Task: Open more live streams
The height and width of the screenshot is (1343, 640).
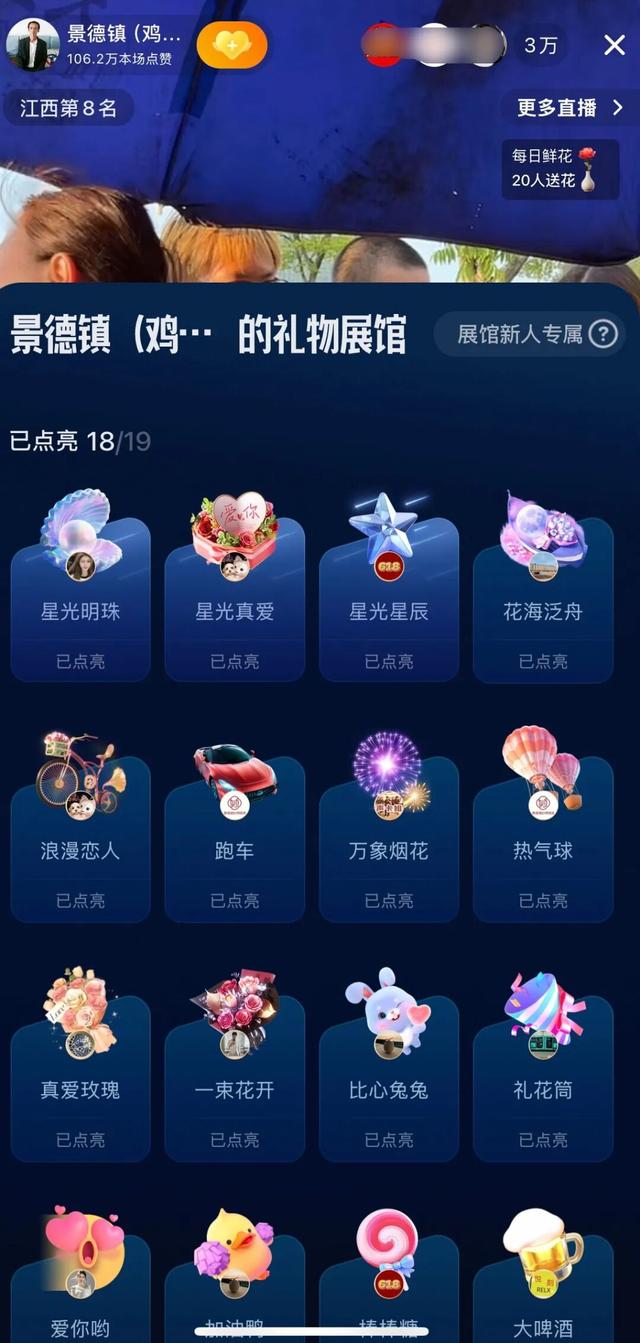Action: click(570, 108)
